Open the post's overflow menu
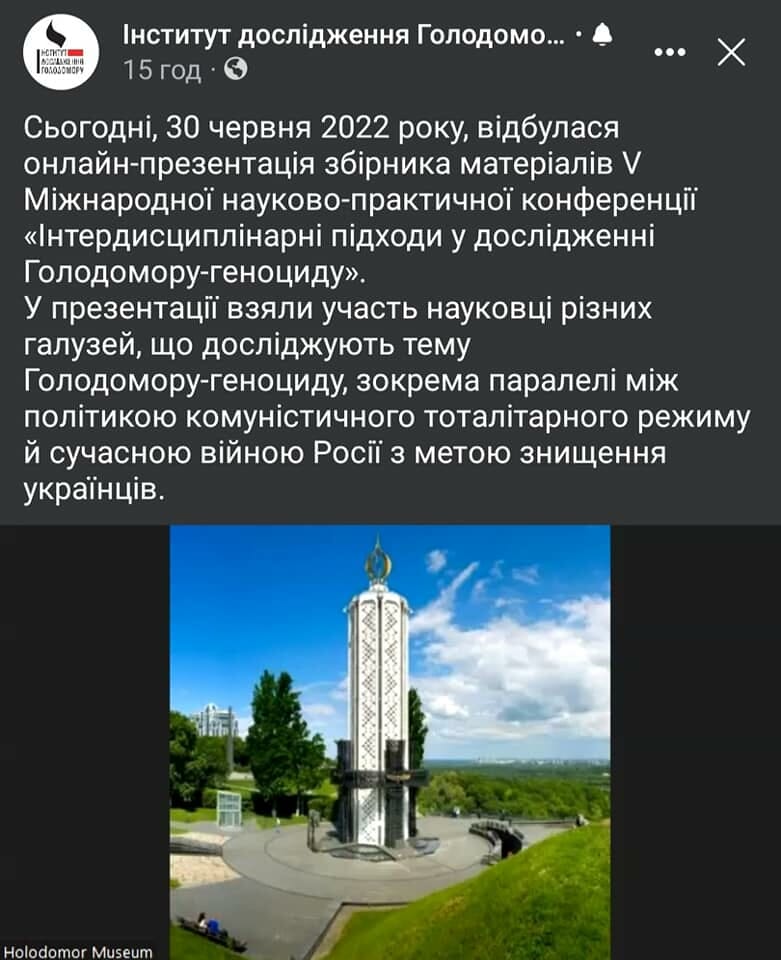Screen dimensions: 781x960 point(669,52)
